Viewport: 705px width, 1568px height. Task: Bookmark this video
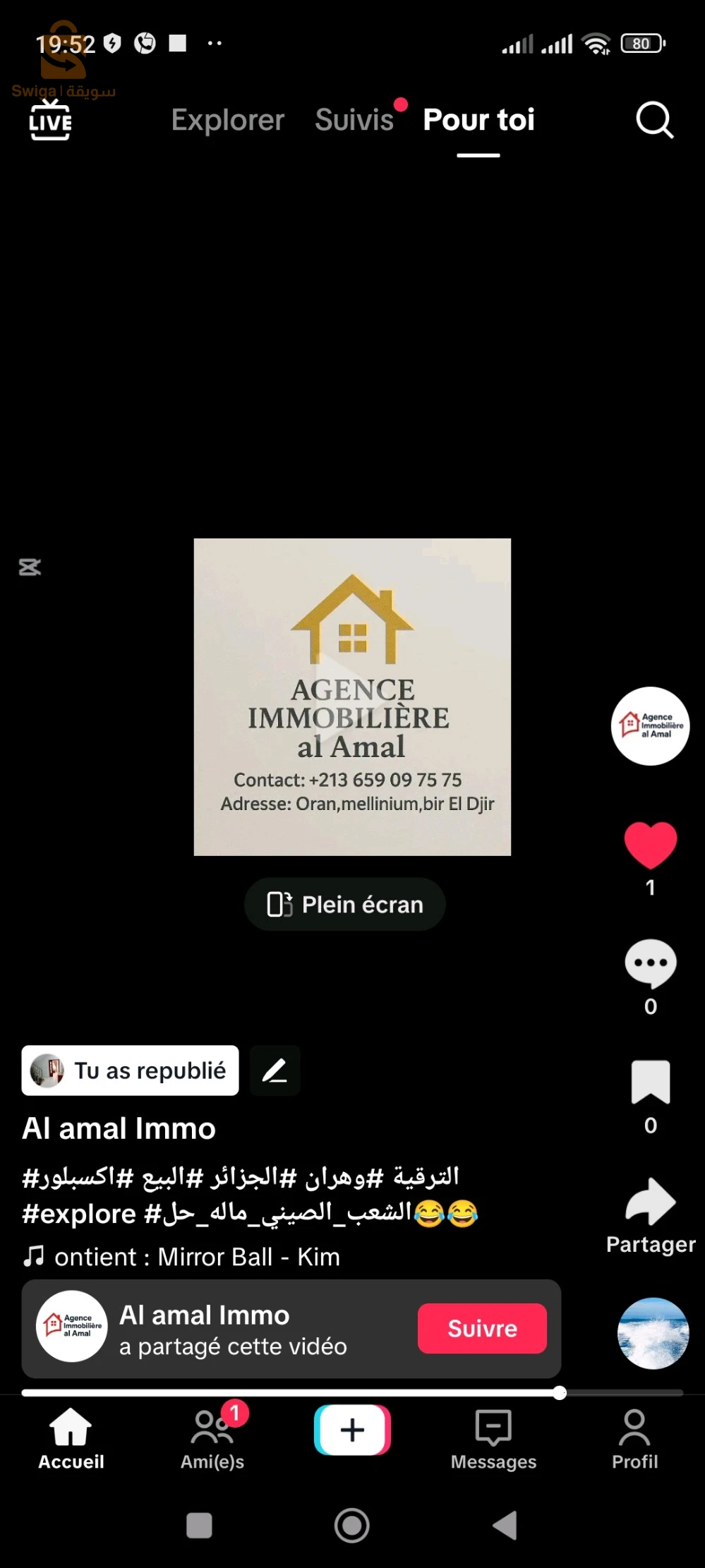650,1082
